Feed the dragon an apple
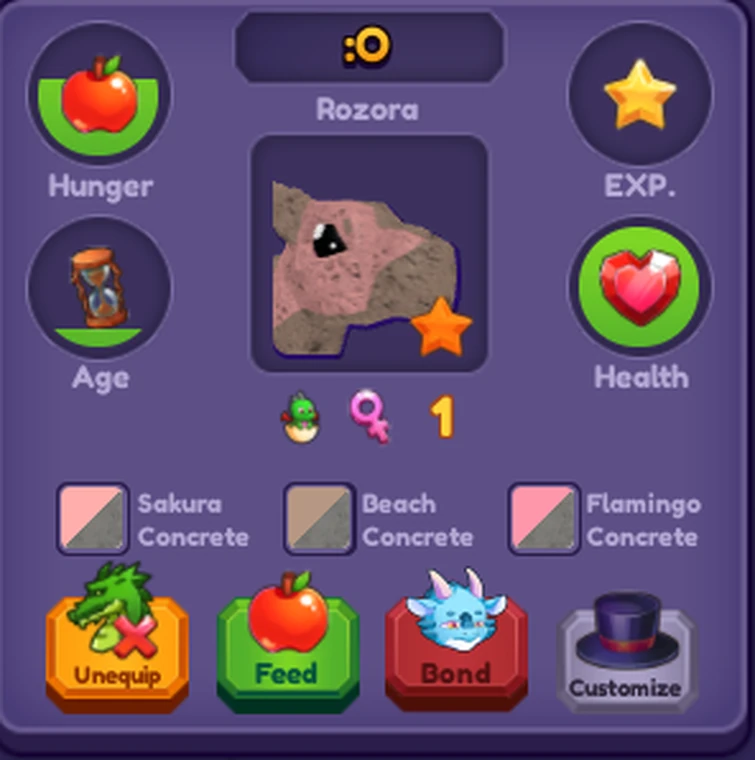The width and height of the screenshot is (755, 760). (x=287, y=652)
